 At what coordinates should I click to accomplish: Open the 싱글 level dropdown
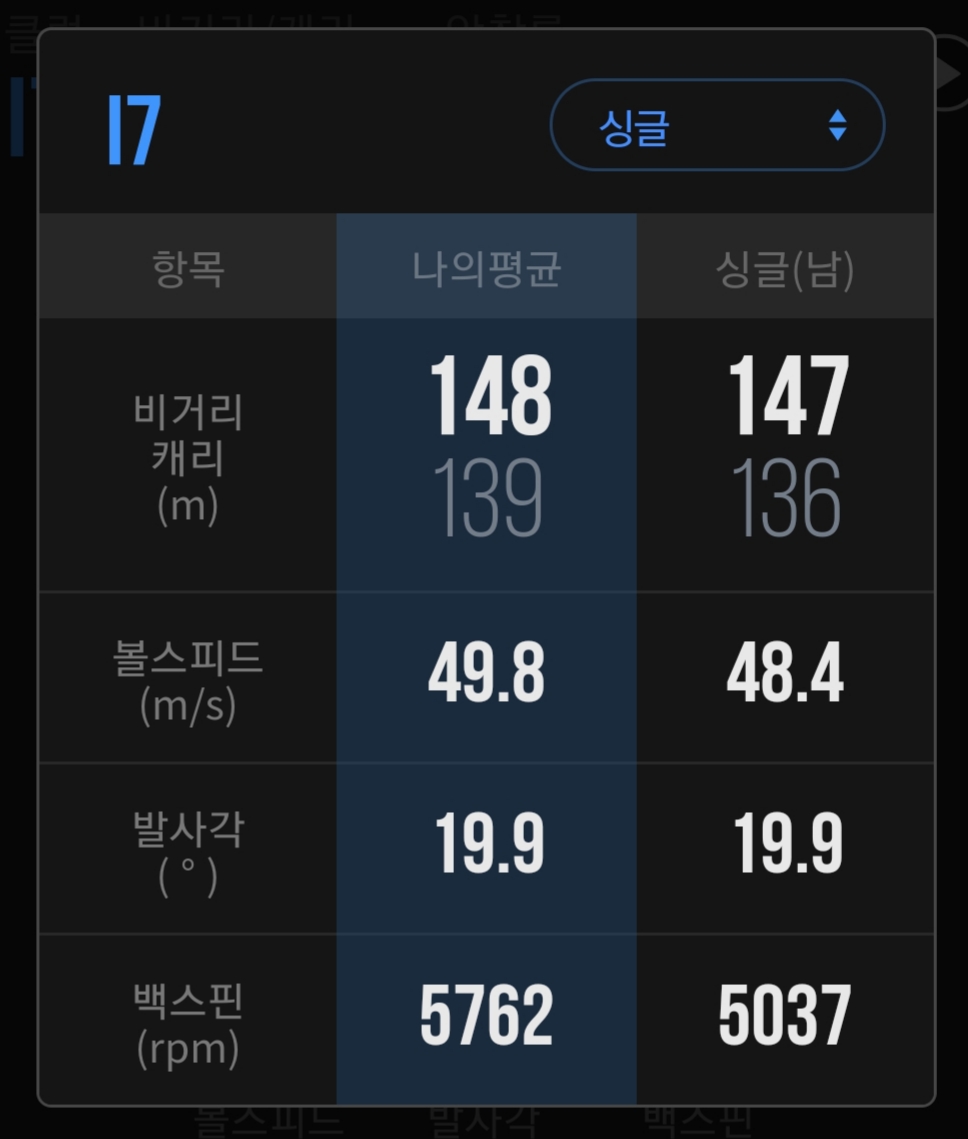717,125
